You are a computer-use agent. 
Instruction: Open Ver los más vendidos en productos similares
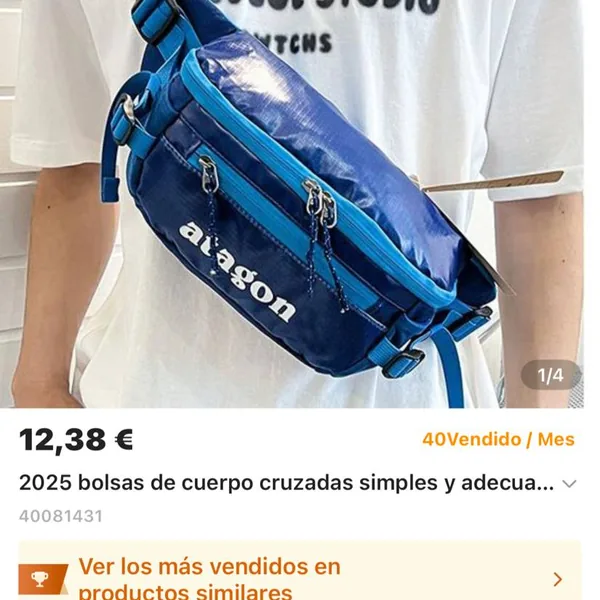tap(300, 577)
